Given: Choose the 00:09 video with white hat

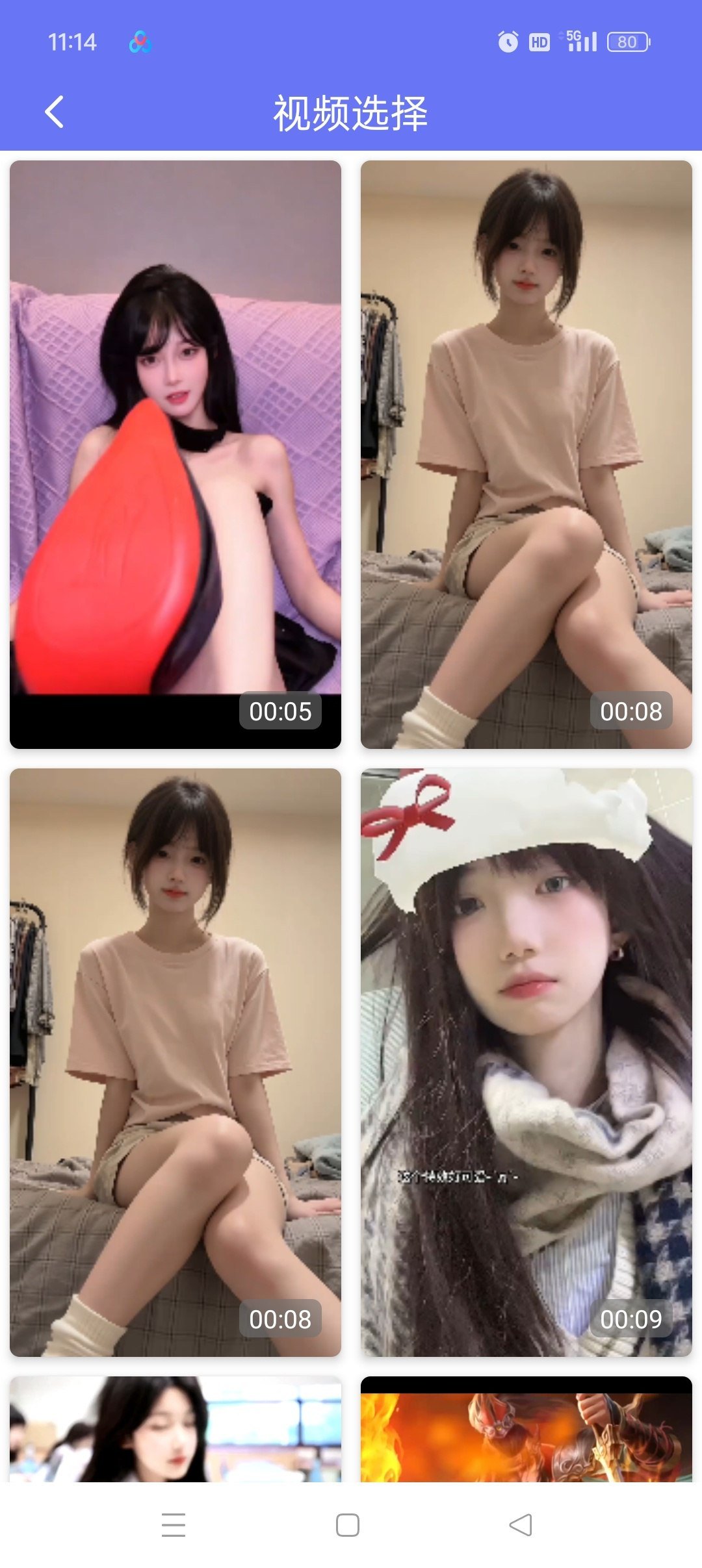Looking at the screenshot, I should [x=526, y=1062].
